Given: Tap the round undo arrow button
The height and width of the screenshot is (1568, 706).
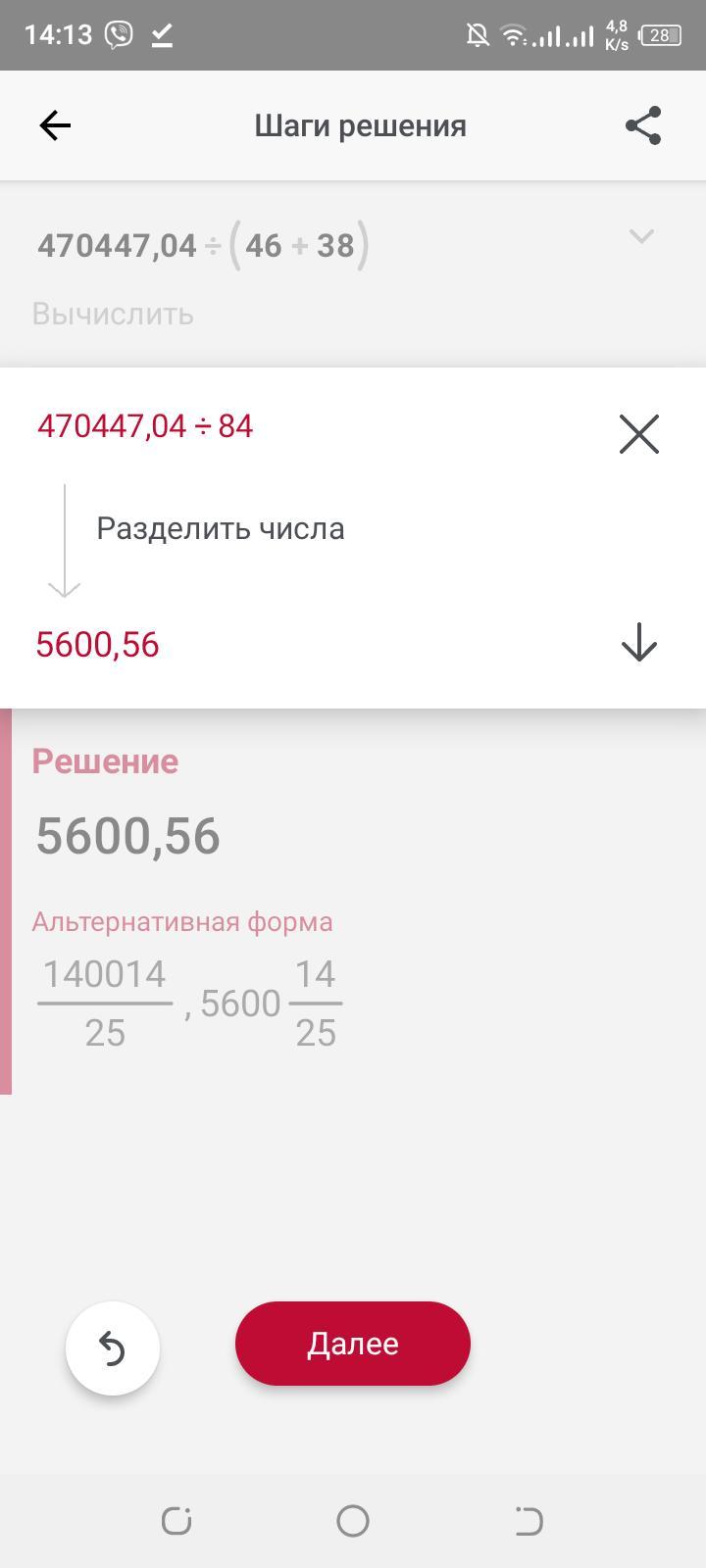Looking at the screenshot, I should tap(113, 1348).
